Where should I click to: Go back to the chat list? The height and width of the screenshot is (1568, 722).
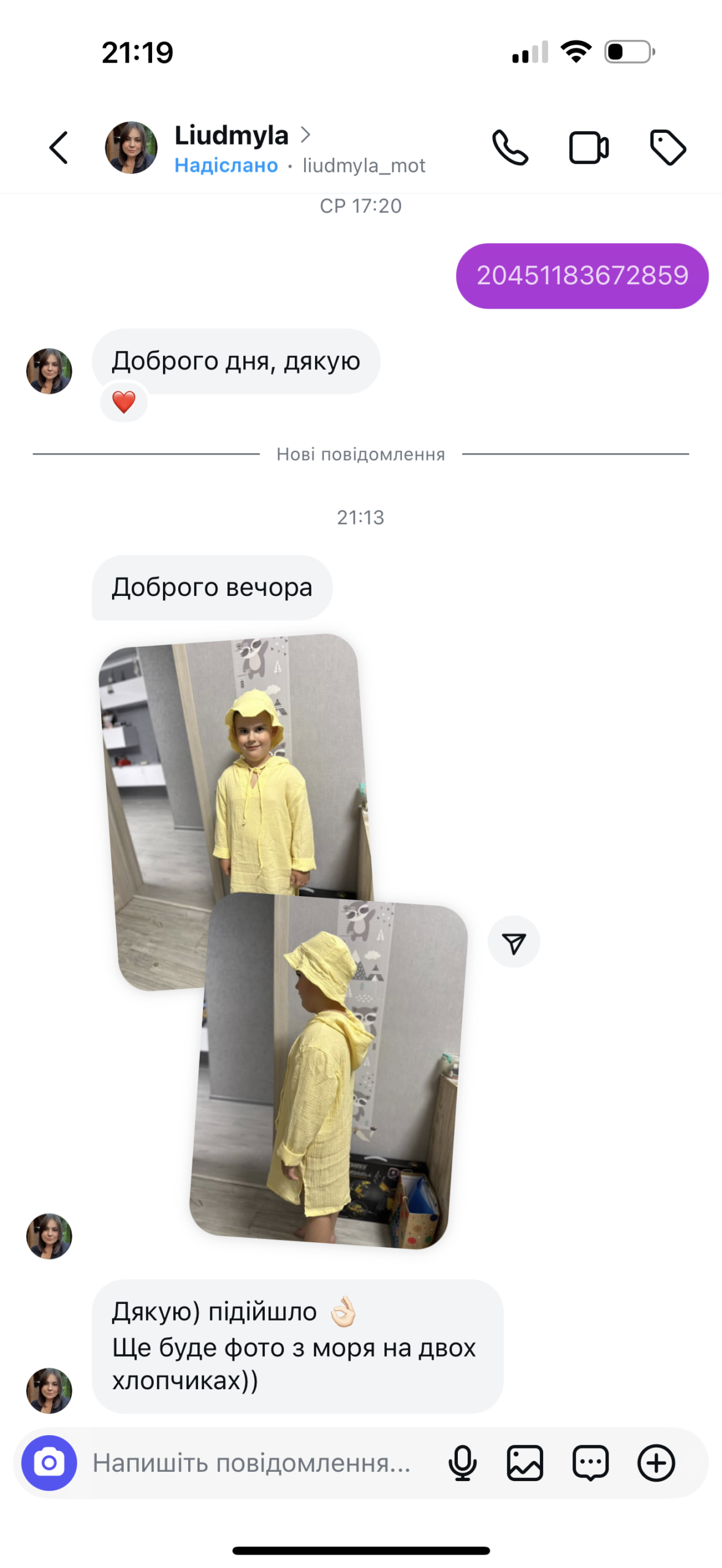coord(59,148)
